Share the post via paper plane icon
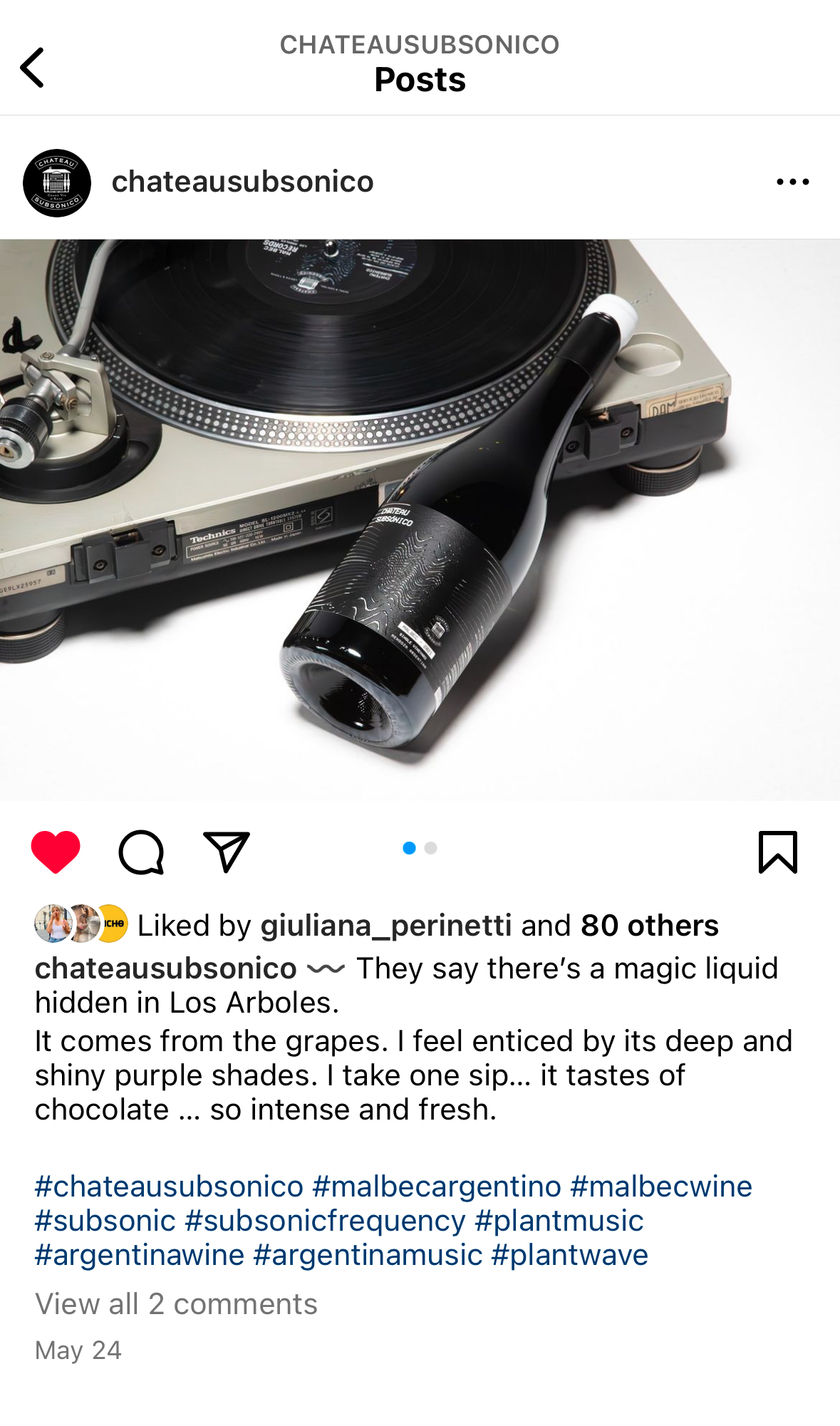 tap(227, 852)
